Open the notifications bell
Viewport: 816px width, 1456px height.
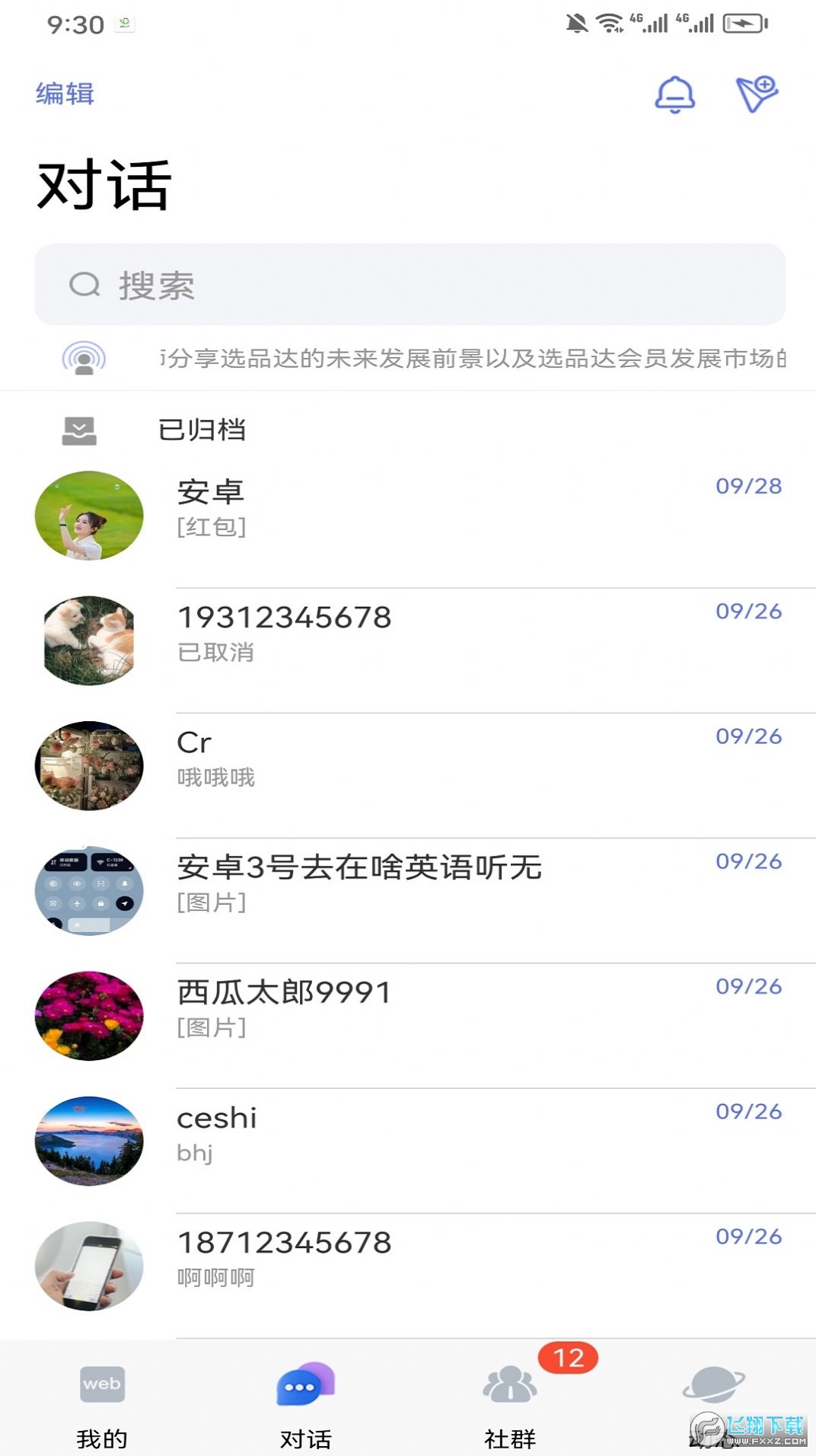pyautogui.click(x=674, y=94)
